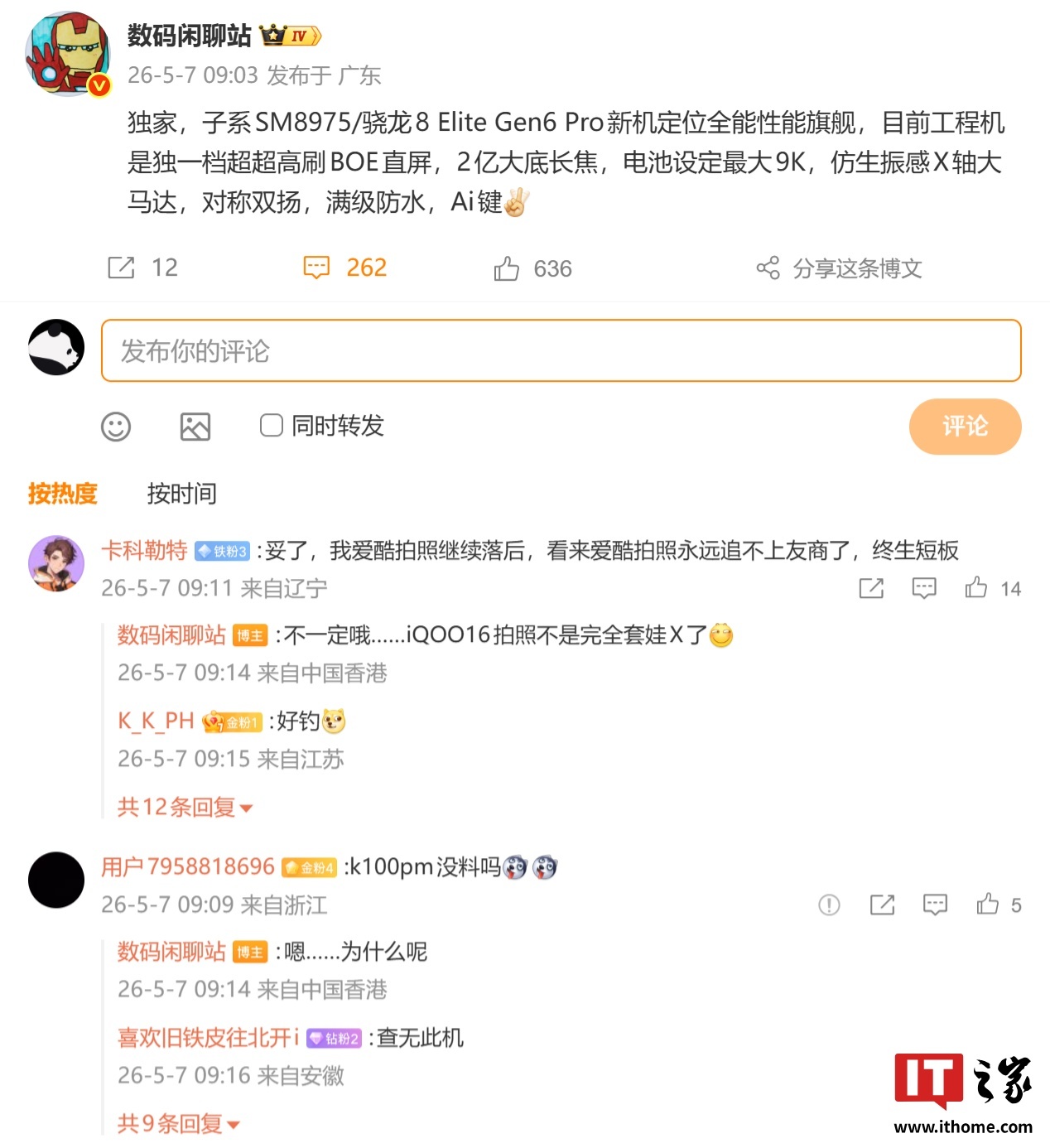Open the 262 comments on this post
Viewport: 1050px width, 1148px height.
[345, 268]
